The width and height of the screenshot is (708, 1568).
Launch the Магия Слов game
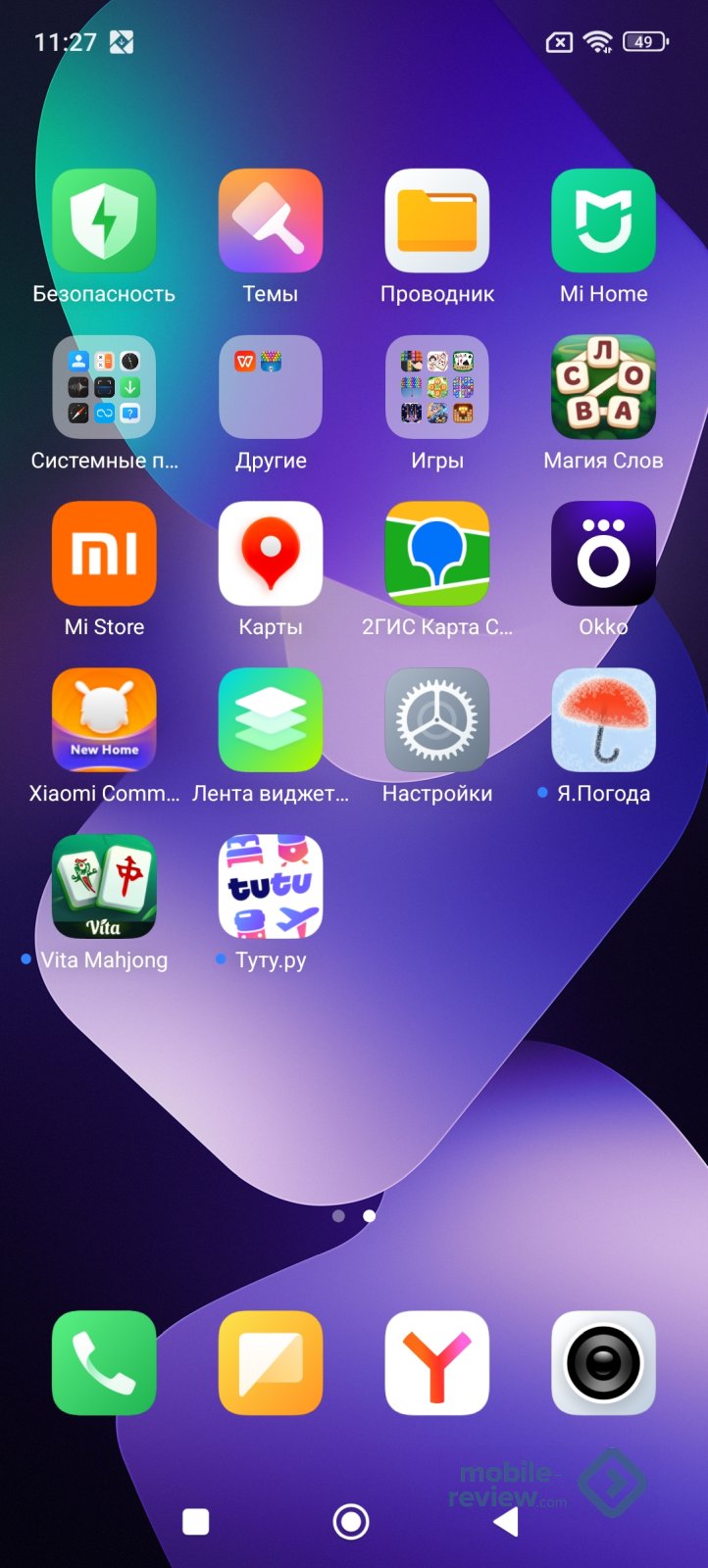(603, 387)
